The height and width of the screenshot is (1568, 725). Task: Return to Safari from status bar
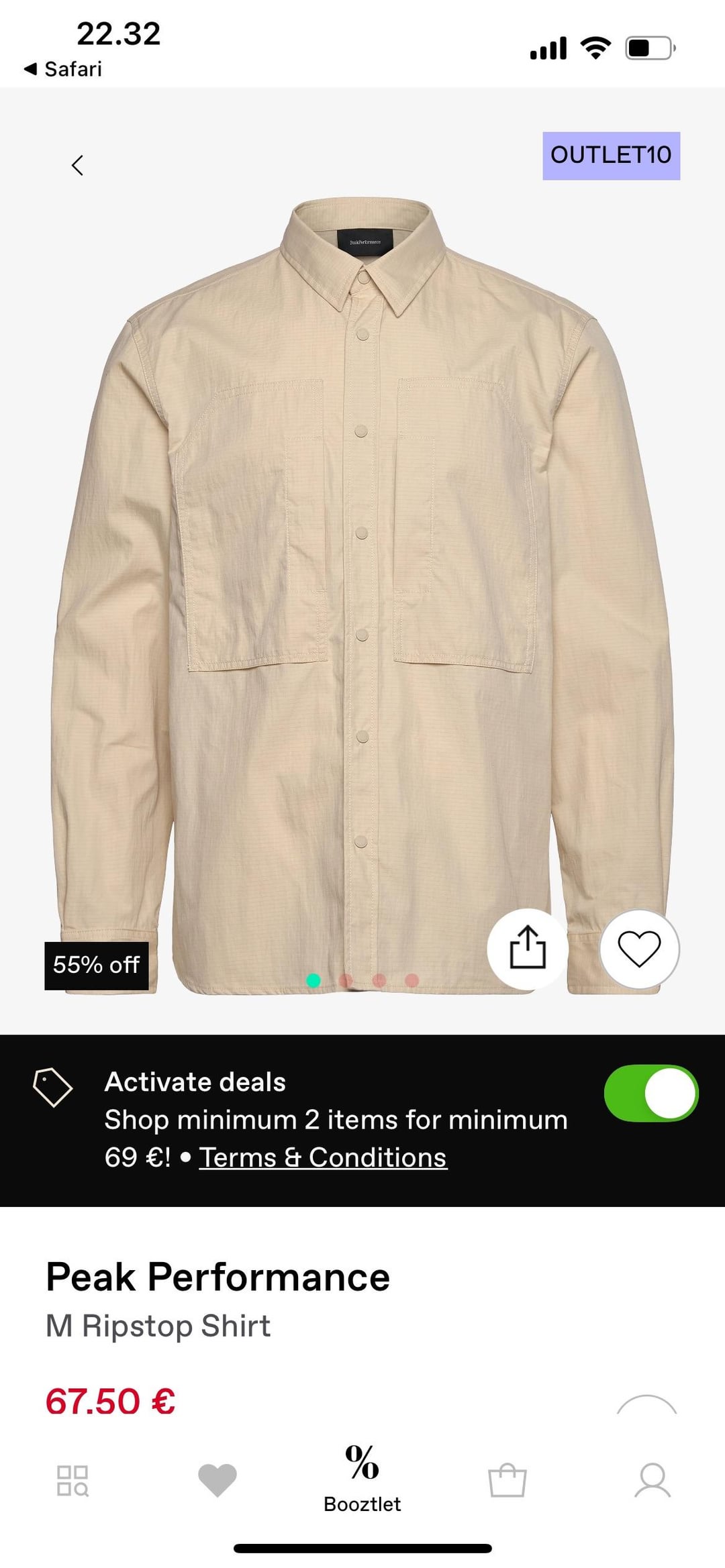tap(63, 68)
